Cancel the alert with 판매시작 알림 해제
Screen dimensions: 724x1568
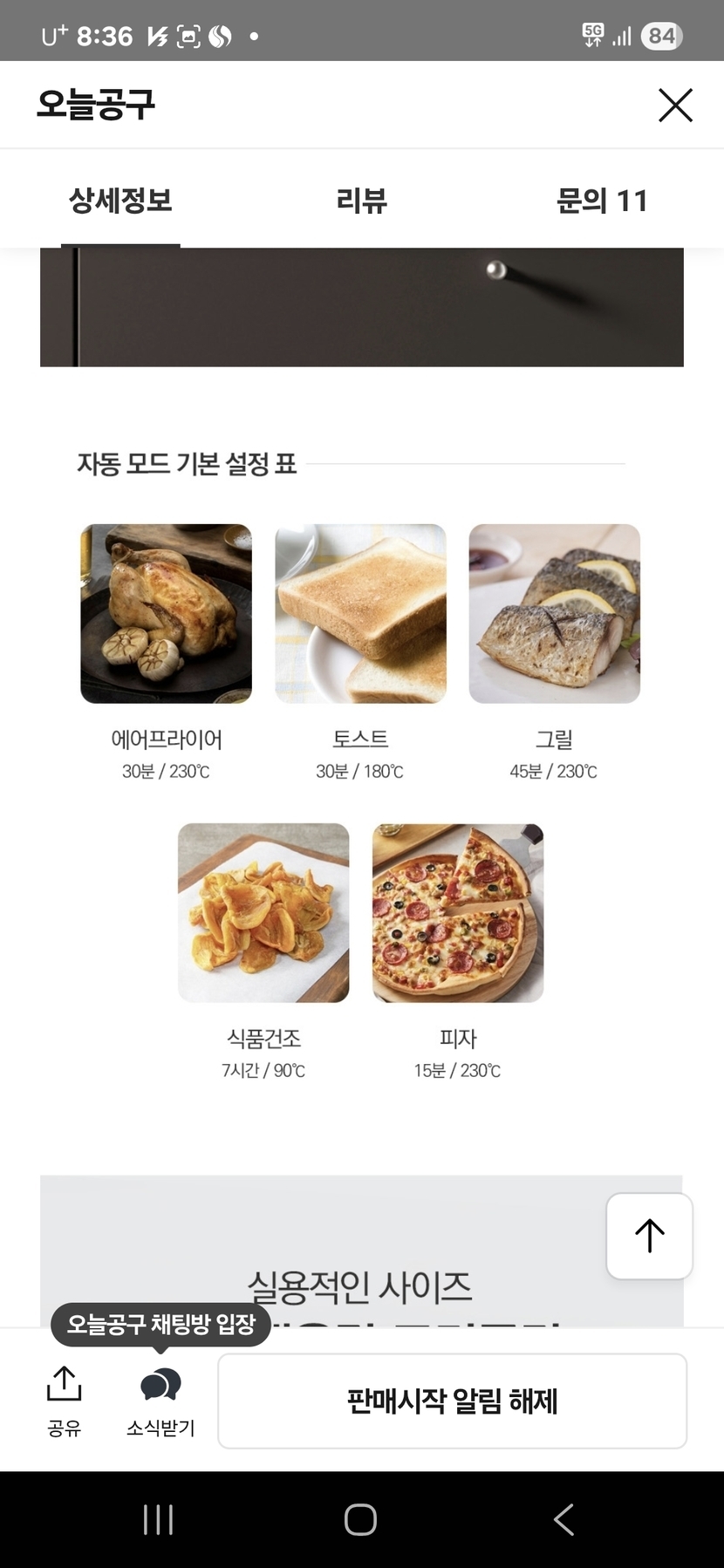tap(452, 1401)
